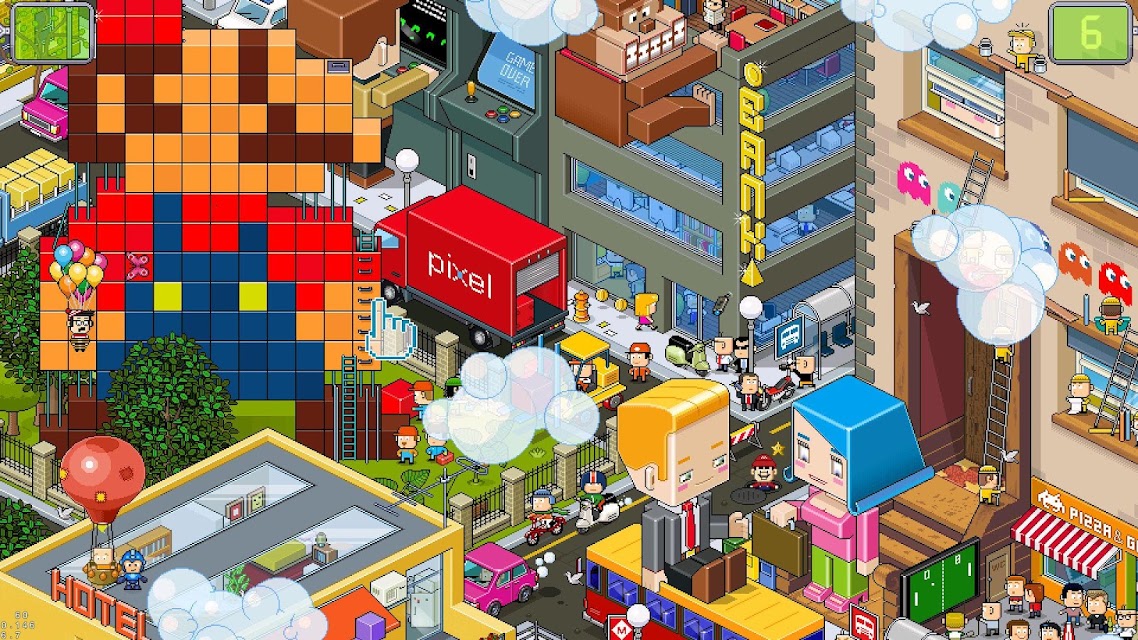Open the green minimap panel
1138x640 pixels.
tap(52, 33)
